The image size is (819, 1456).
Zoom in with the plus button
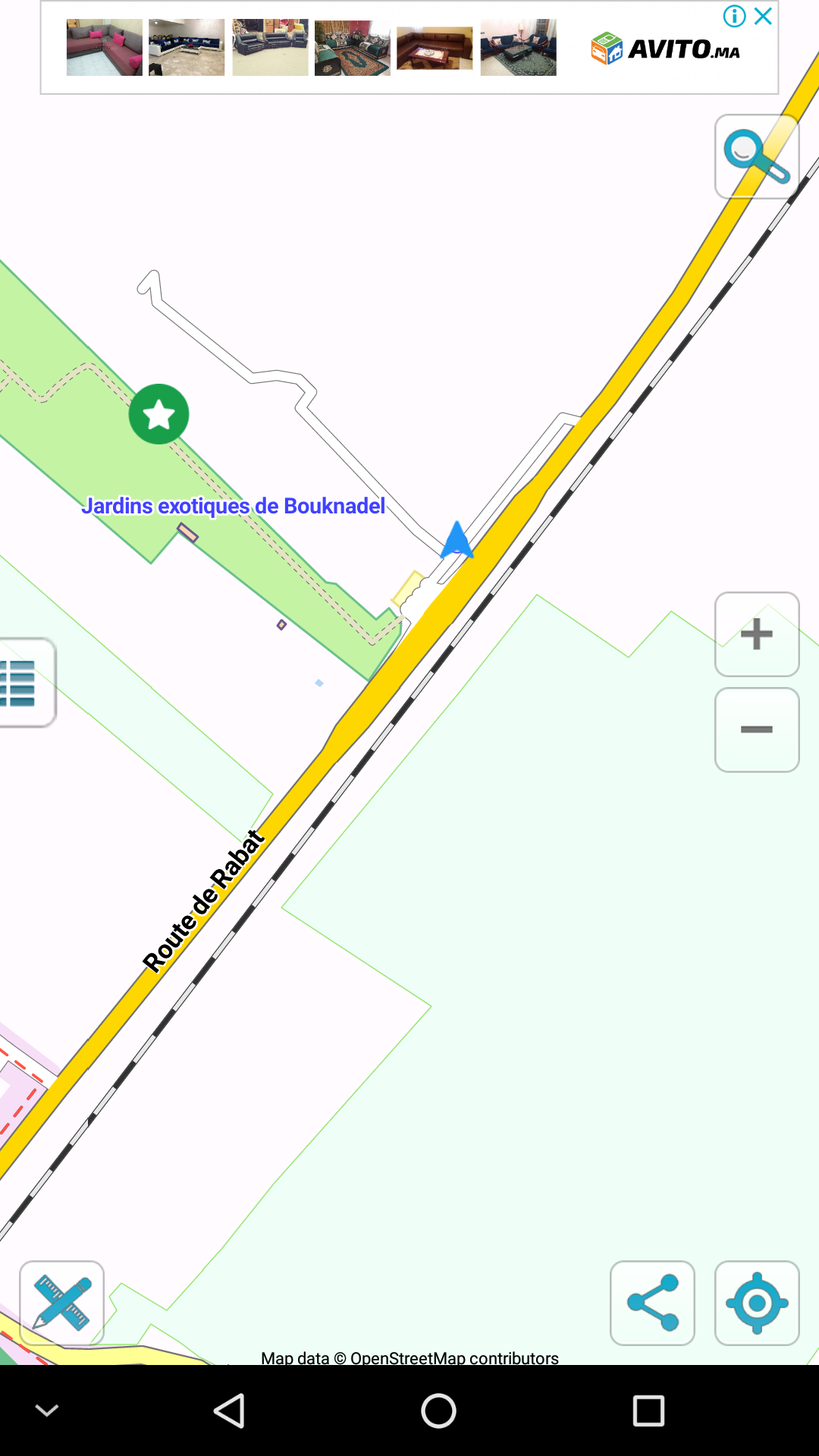pyautogui.click(x=756, y=634)
